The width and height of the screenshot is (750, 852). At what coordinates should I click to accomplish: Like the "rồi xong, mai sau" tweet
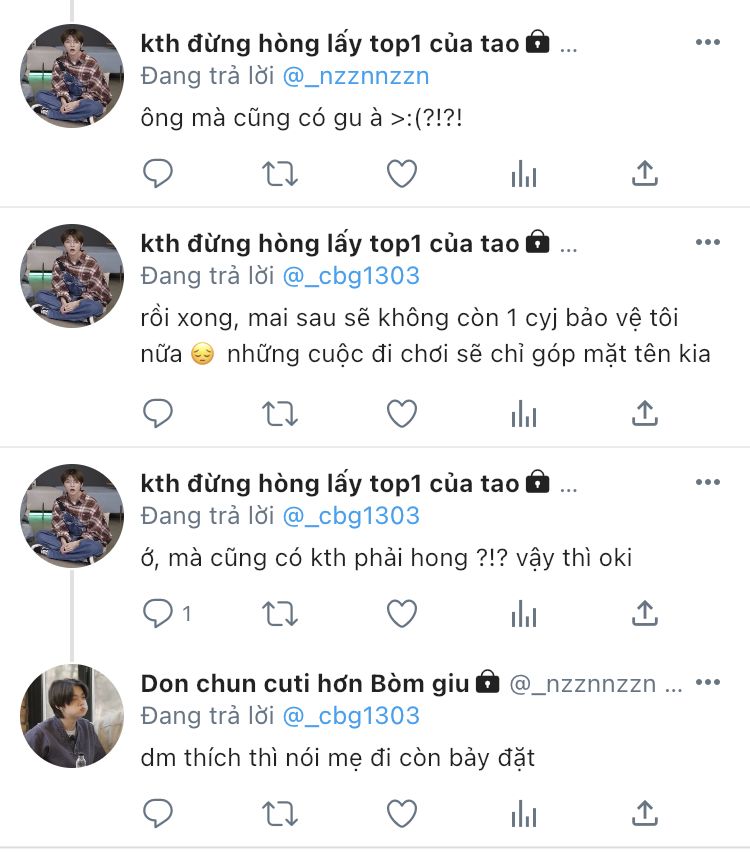pos(402,413)
